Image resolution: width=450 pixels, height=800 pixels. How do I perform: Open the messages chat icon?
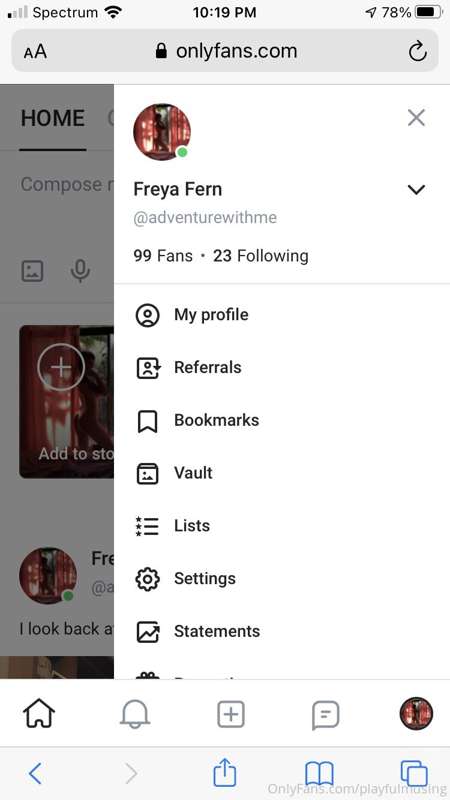[x=326, y=714]
